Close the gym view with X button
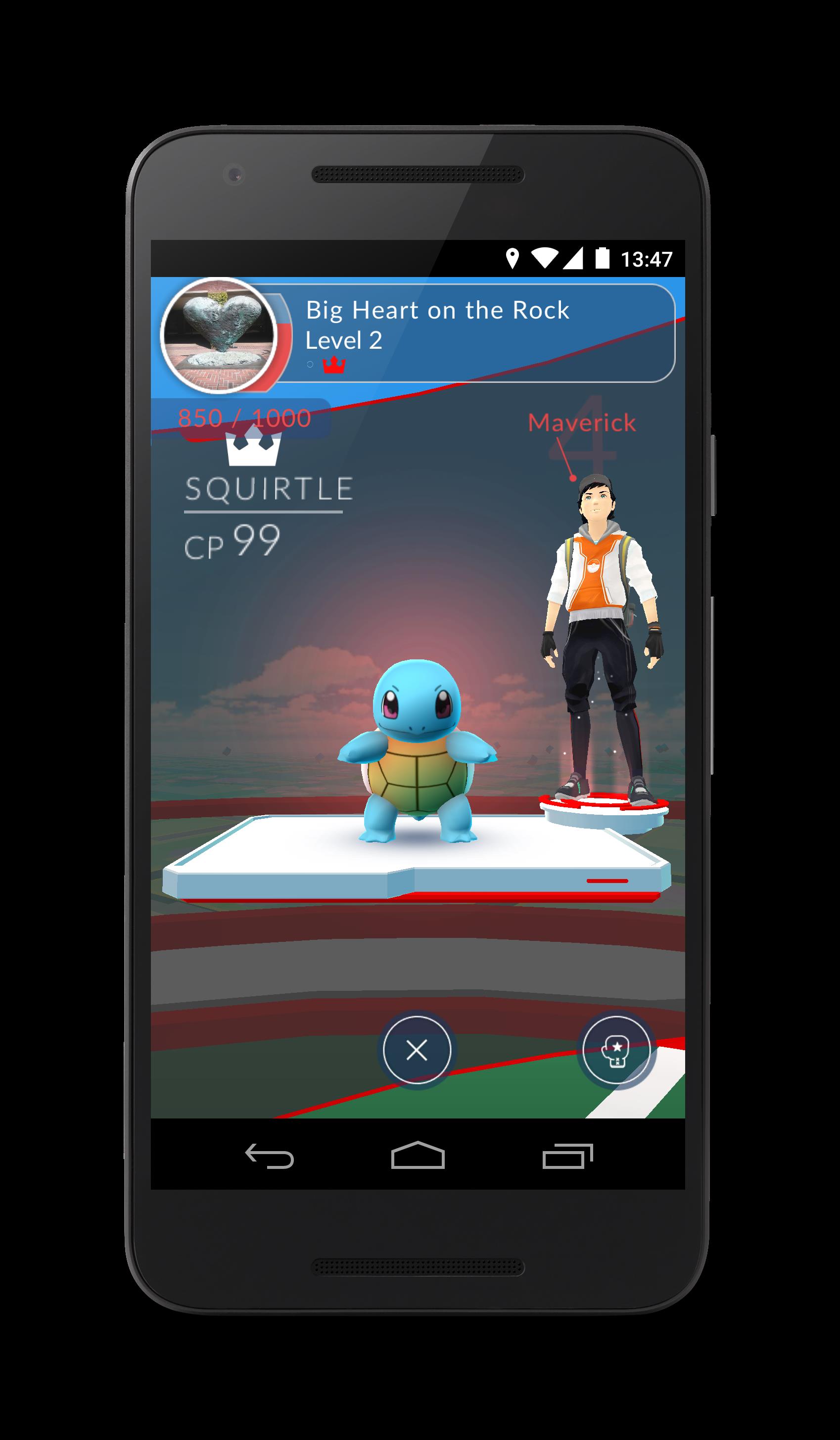840x1440 pixels. tap(417, 1050)
